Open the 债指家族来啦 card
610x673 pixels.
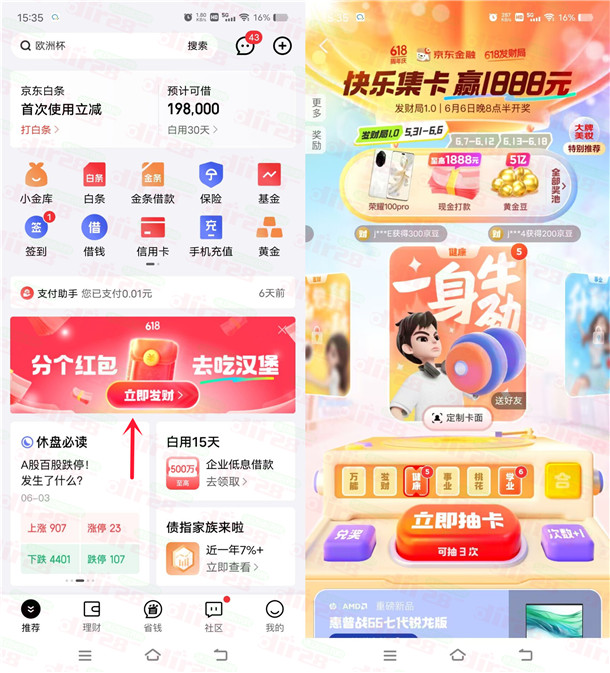225,546
